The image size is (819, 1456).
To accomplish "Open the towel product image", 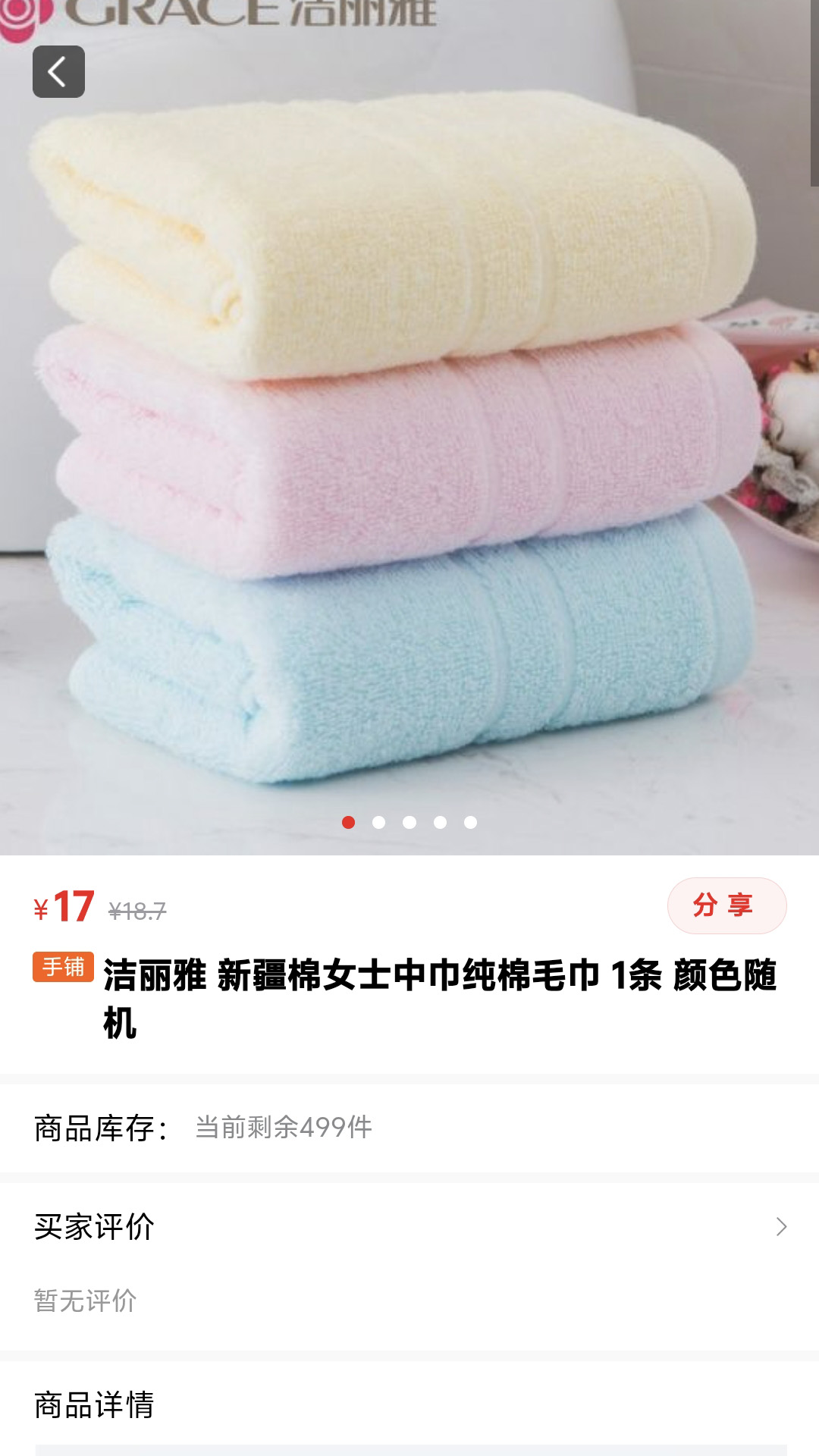I will (x=409, y=428).
